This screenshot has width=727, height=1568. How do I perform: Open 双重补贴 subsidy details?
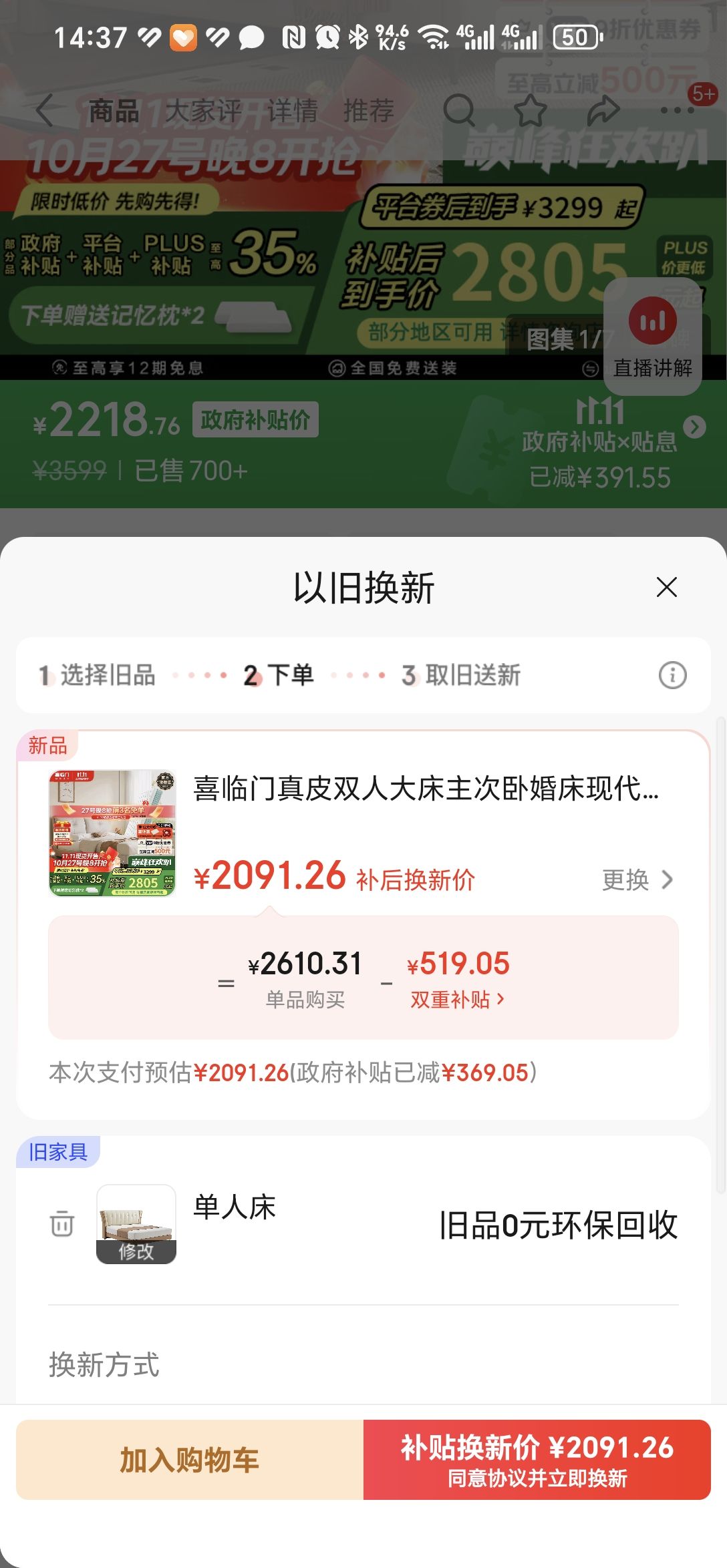coord(458,999)
